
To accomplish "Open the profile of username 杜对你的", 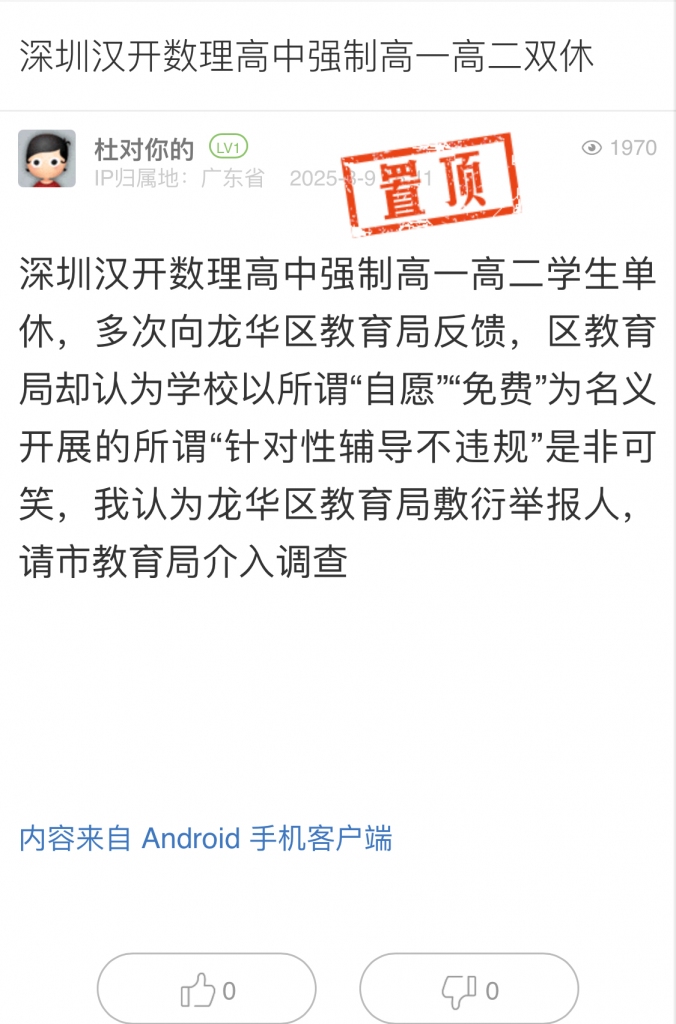I will pyautogui.click(x=143, y=149).
